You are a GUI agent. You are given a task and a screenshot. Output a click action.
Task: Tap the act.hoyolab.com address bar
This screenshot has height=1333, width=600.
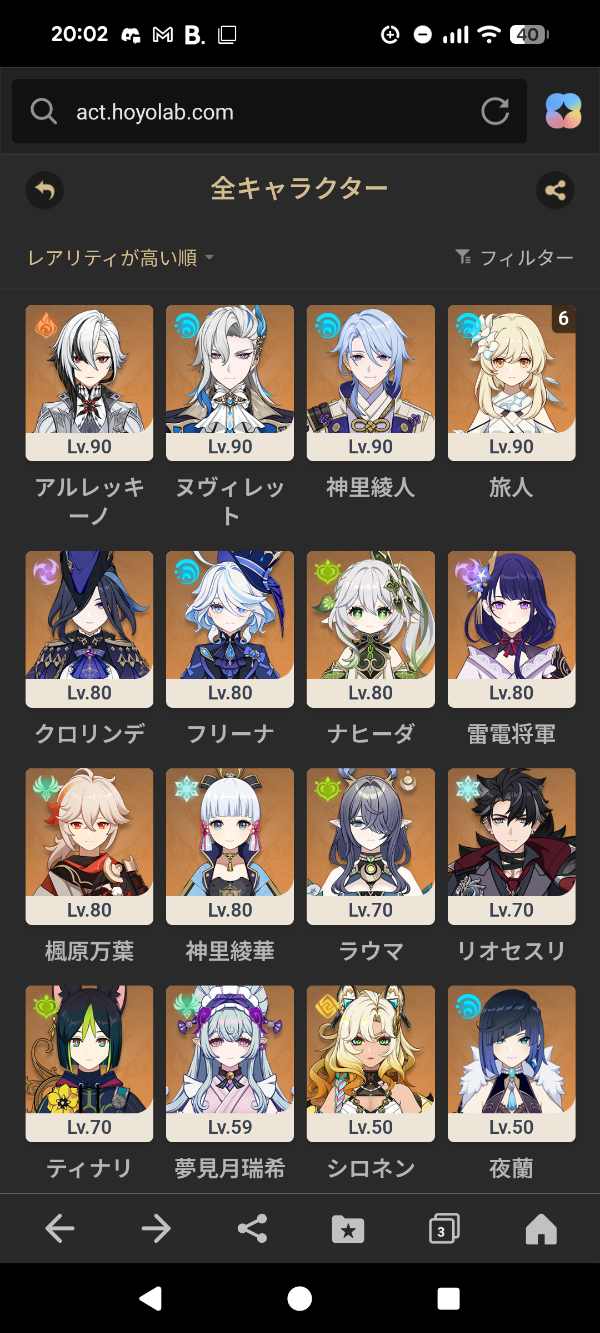pyautogui.click(x=269, y=112)
